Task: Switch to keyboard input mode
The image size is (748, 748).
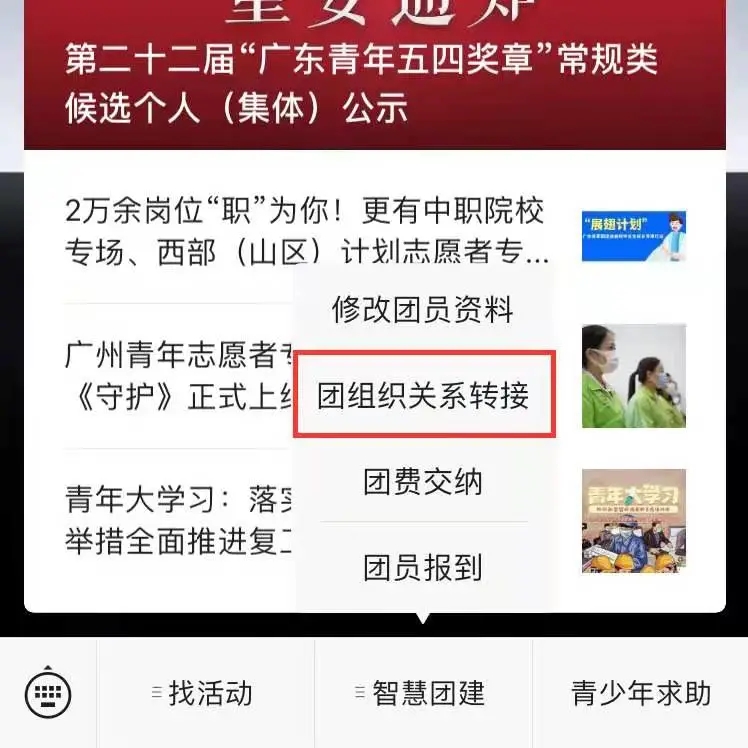Action: pyautogui.click(x=47, y=692)
